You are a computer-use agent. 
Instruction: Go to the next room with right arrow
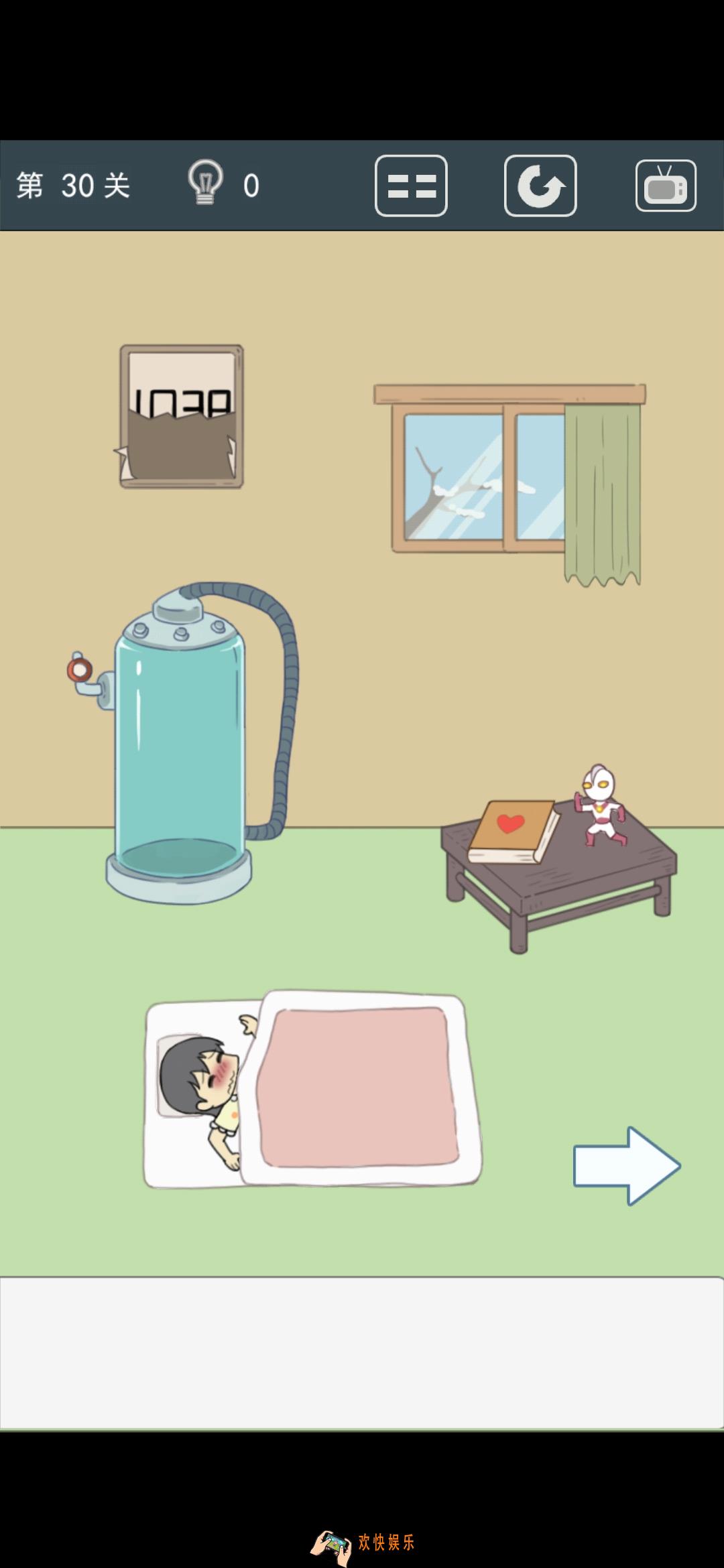click(x=626, y=1166)
